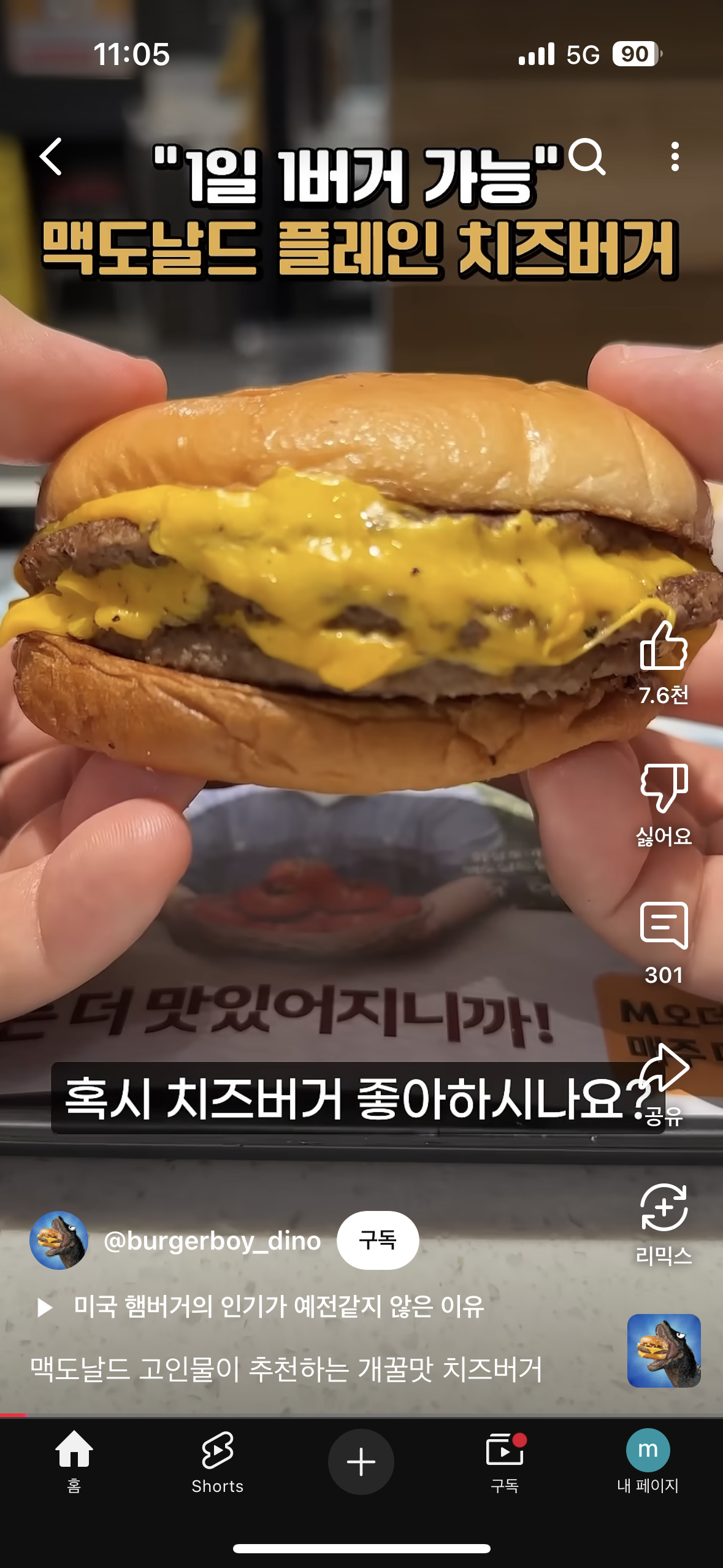Open the @burgerboy_dino channel

point(212,1240)
